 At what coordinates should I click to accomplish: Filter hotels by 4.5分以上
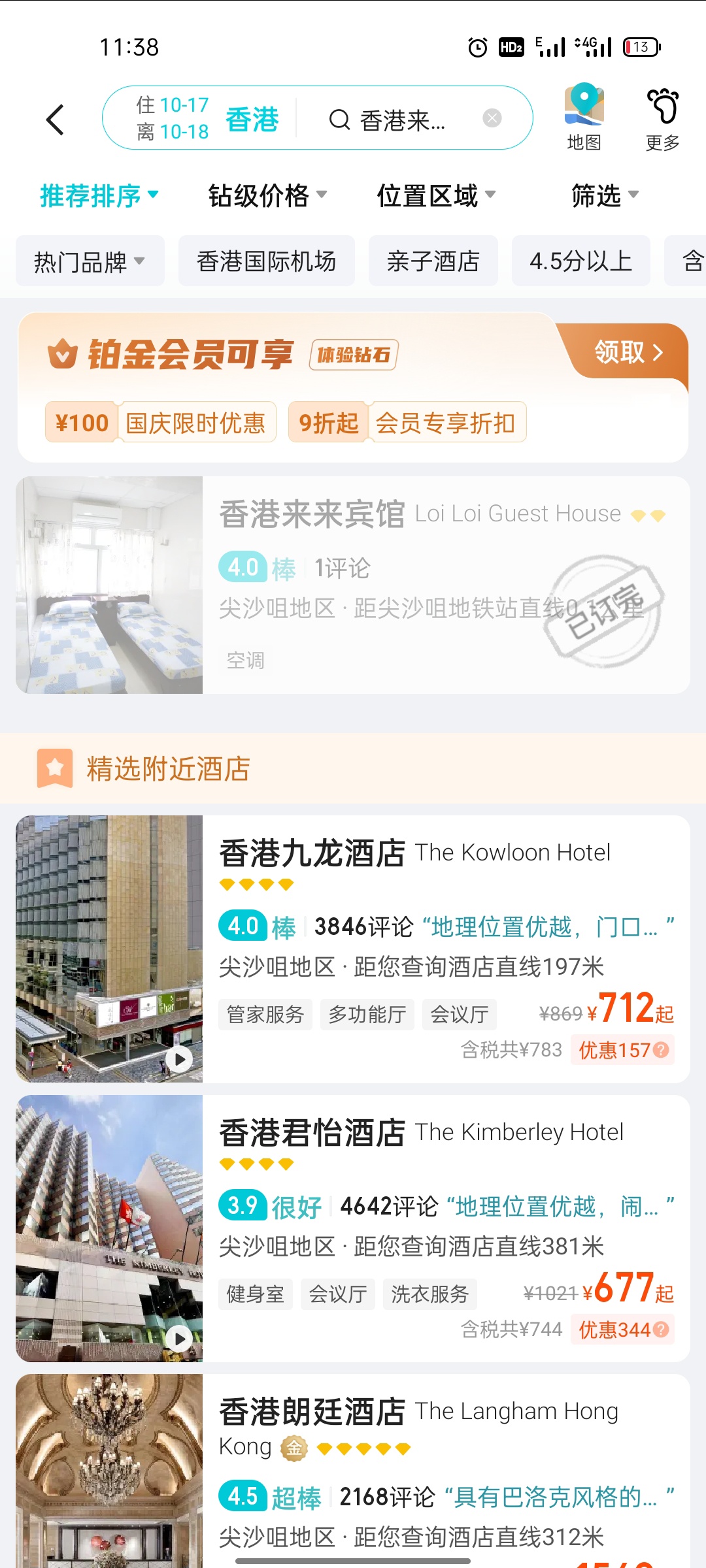click(580, 261)
